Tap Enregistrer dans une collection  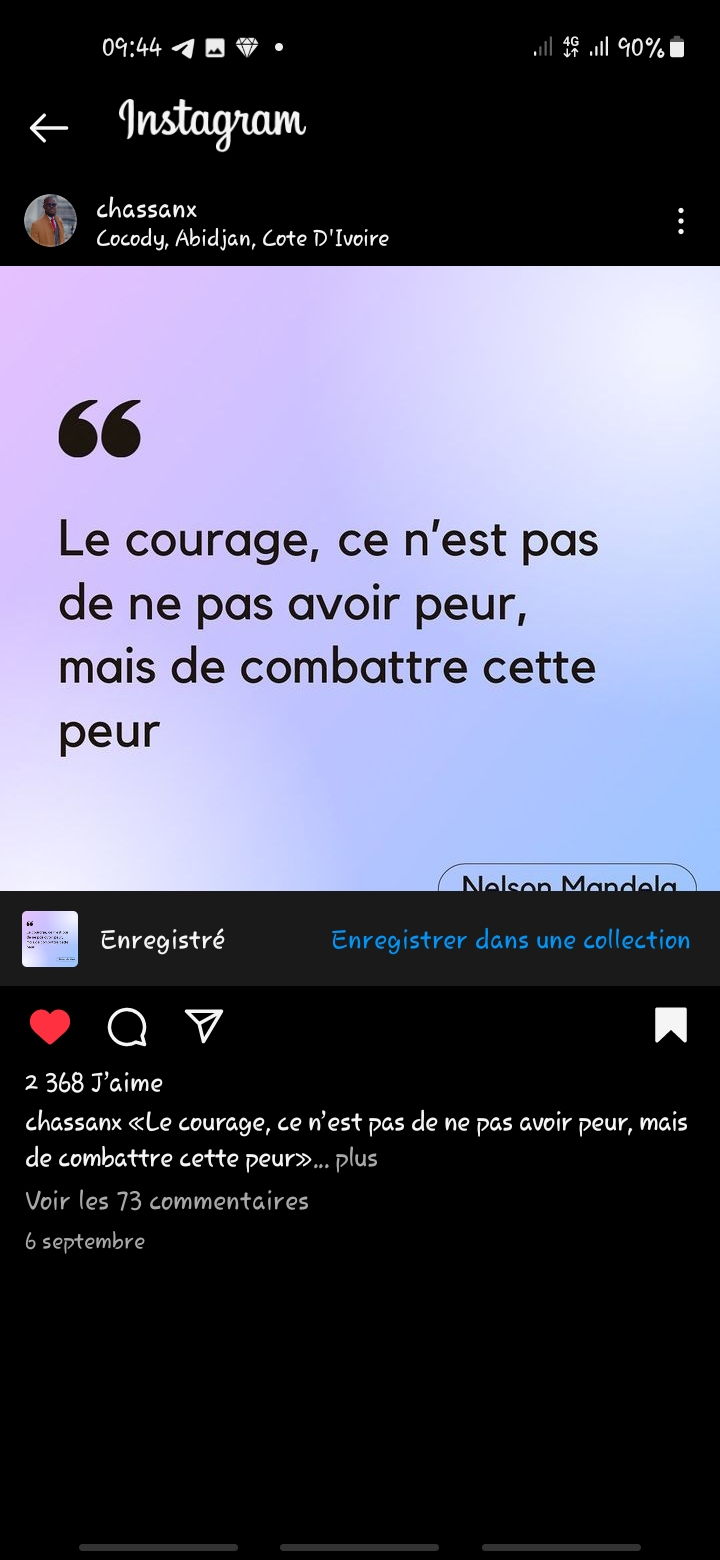(x=510, y=940)
